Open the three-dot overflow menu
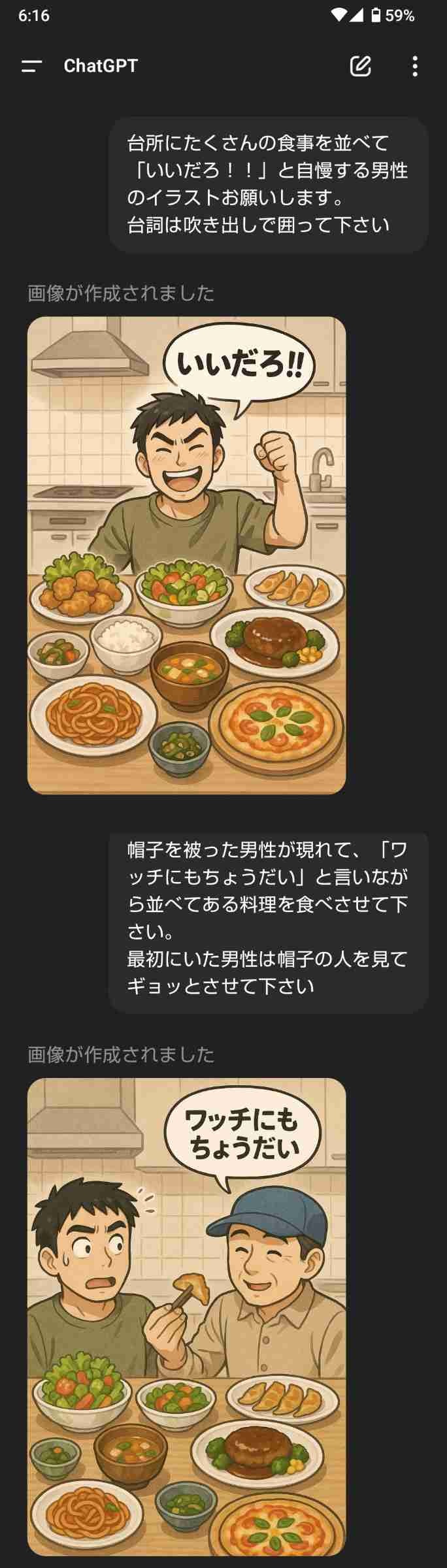 [x=415, y=66]
